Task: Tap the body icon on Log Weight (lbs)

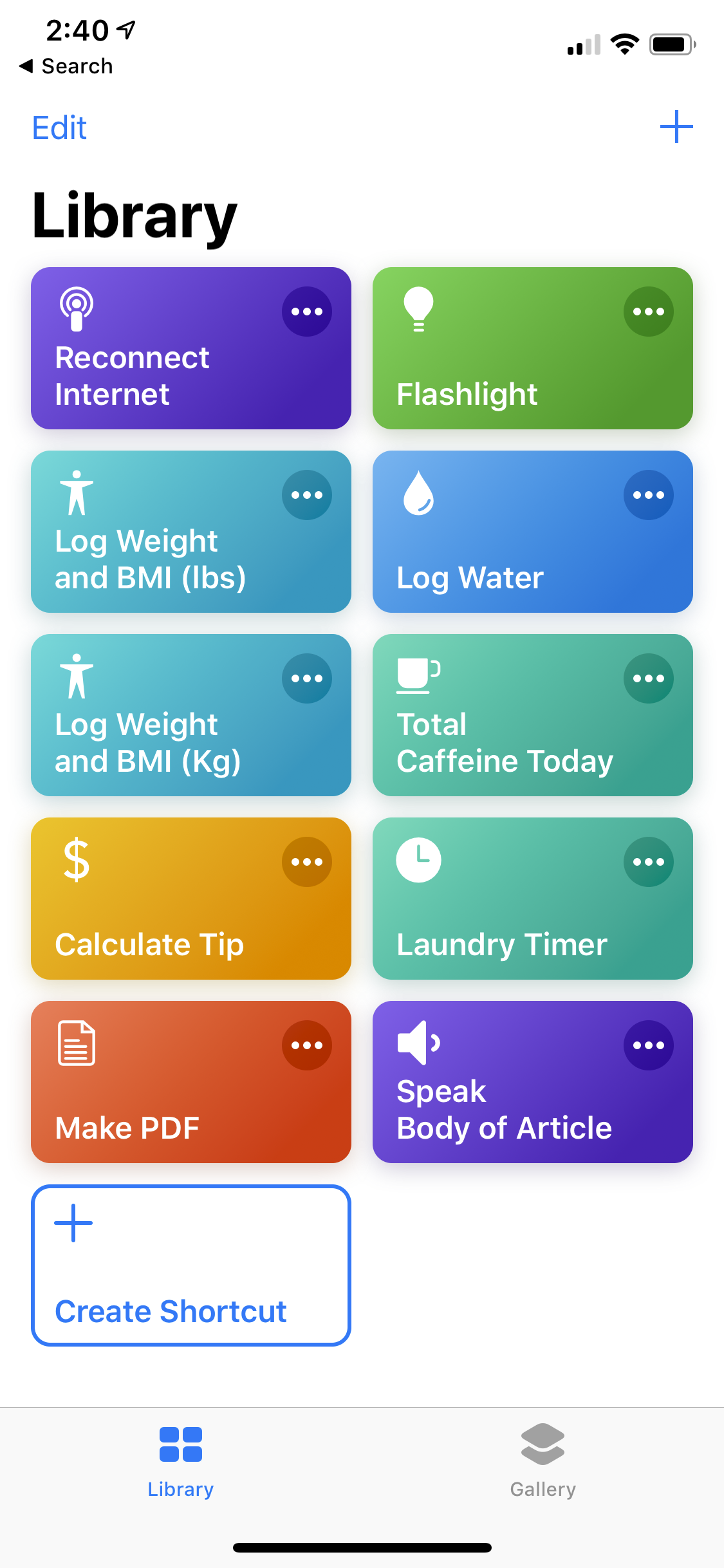Action: [77, 495]
